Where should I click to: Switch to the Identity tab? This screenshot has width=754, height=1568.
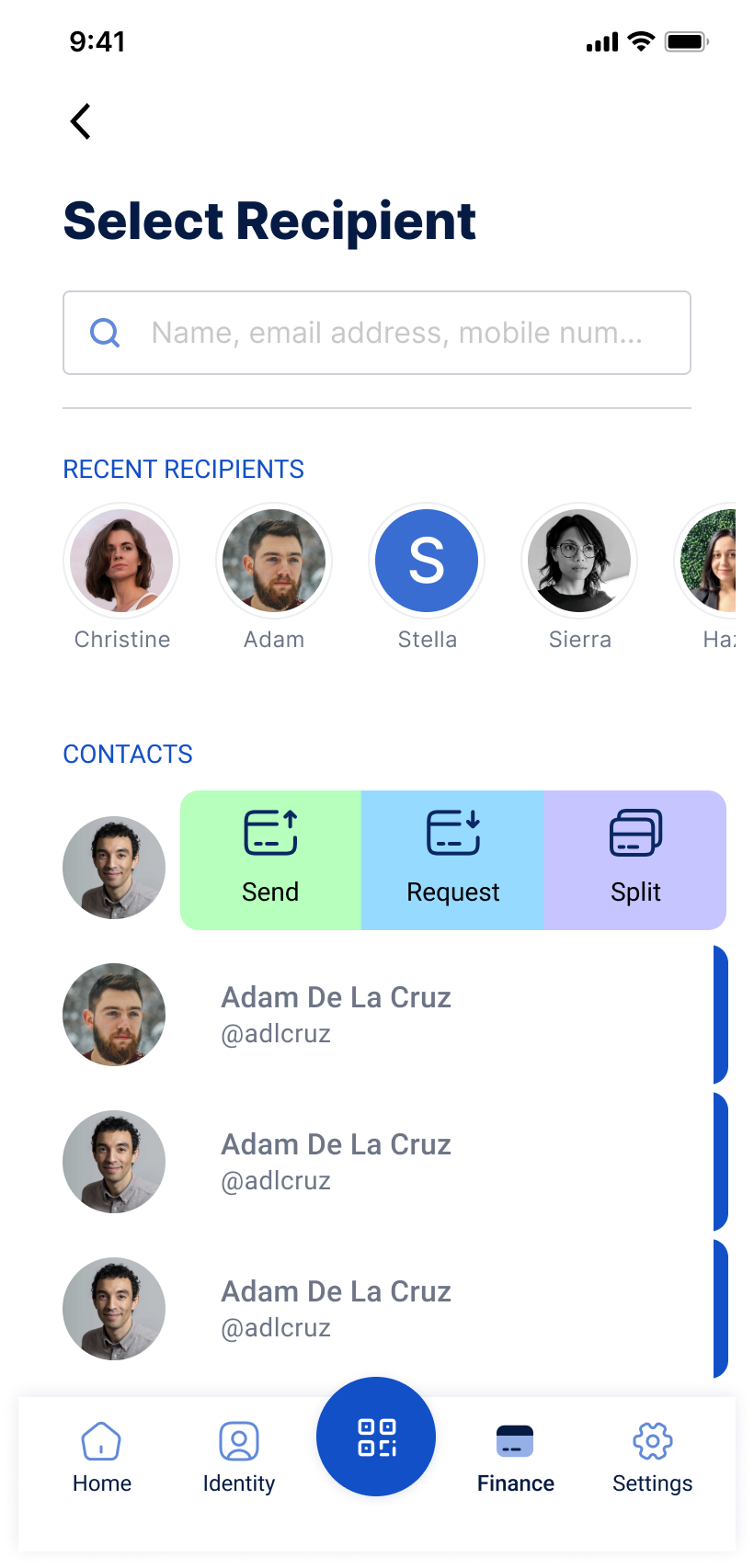(239, 1458)
